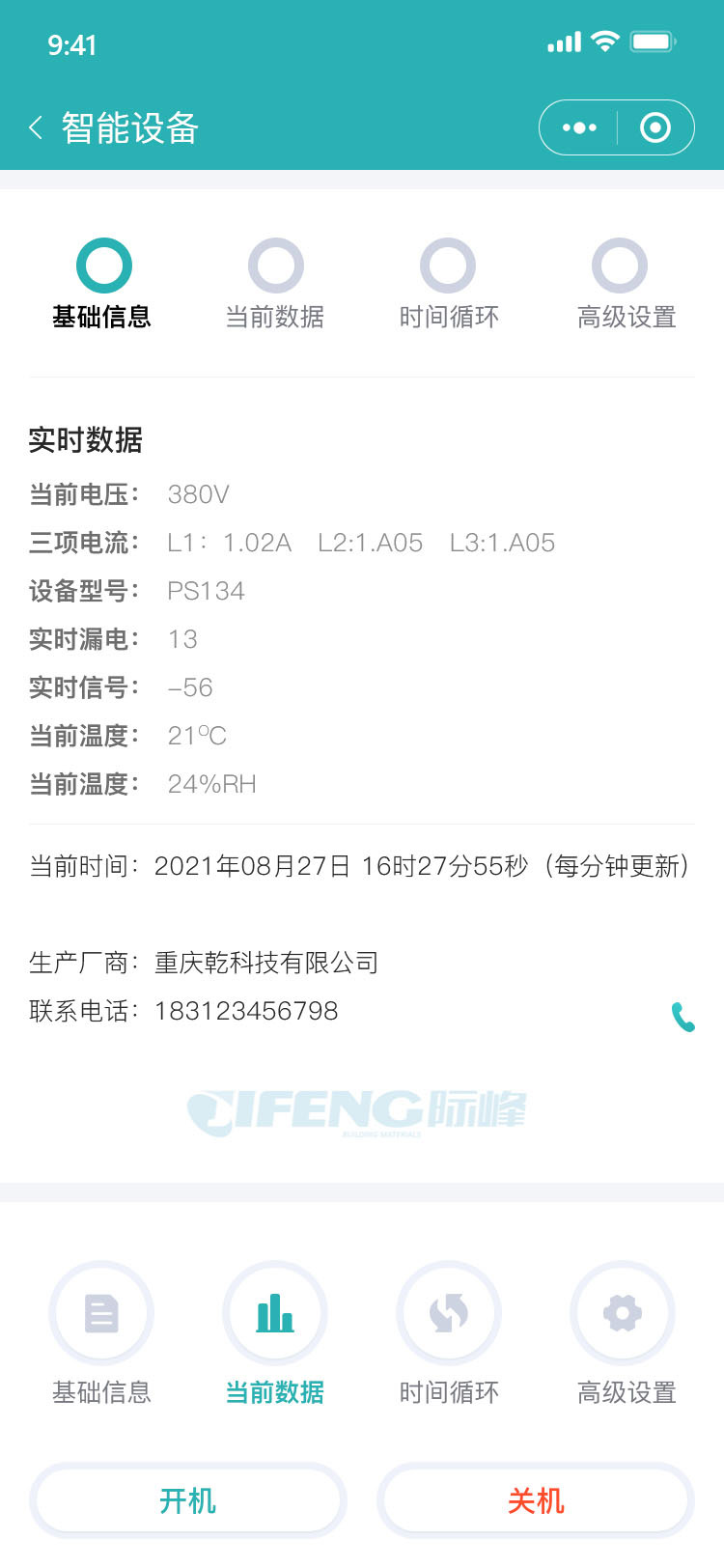Image resolution: width=724 pixels, height=1568 pixels.
Task: Tap 开机 to power on device
Action: pyautogui.click(x=188, y=1500)
